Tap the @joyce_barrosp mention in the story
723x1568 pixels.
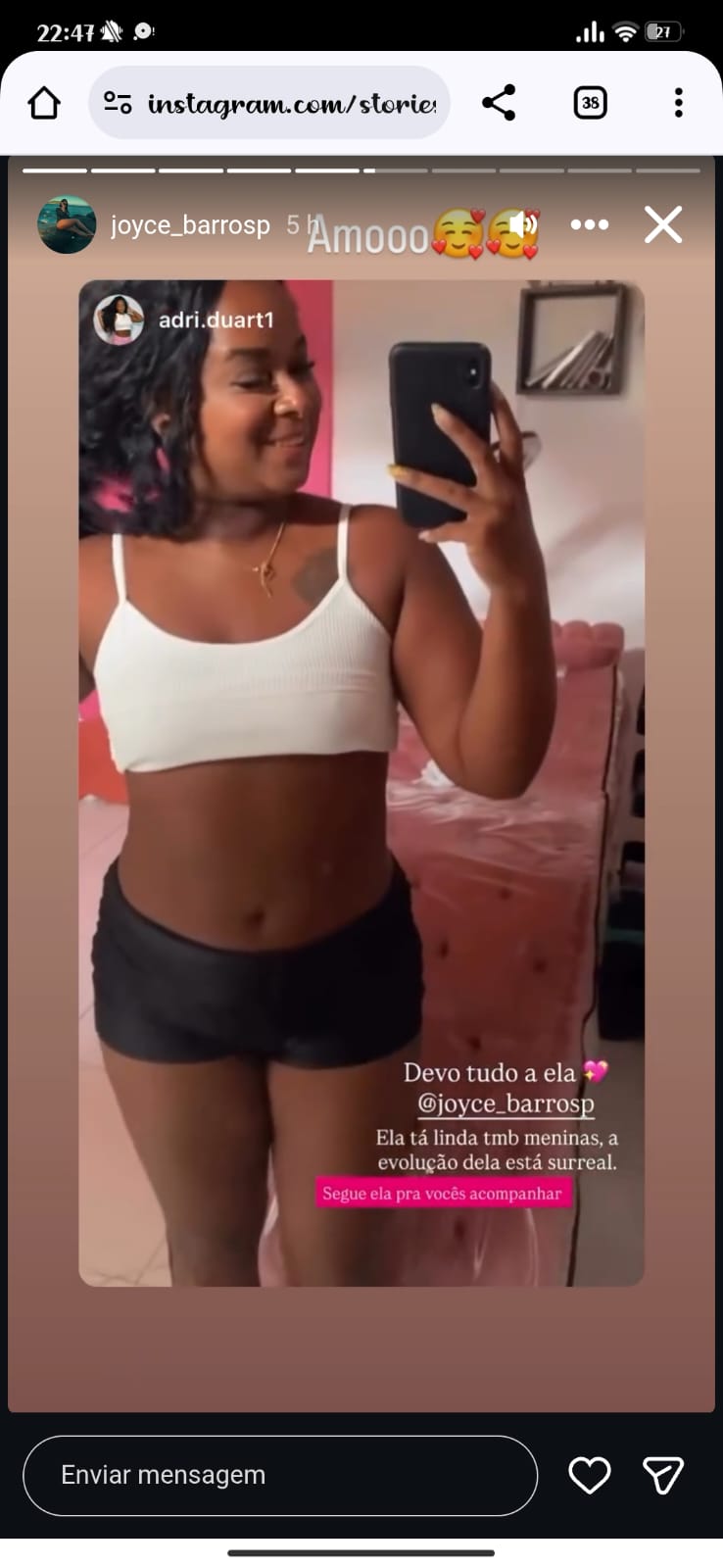[x=506, y=1104]
